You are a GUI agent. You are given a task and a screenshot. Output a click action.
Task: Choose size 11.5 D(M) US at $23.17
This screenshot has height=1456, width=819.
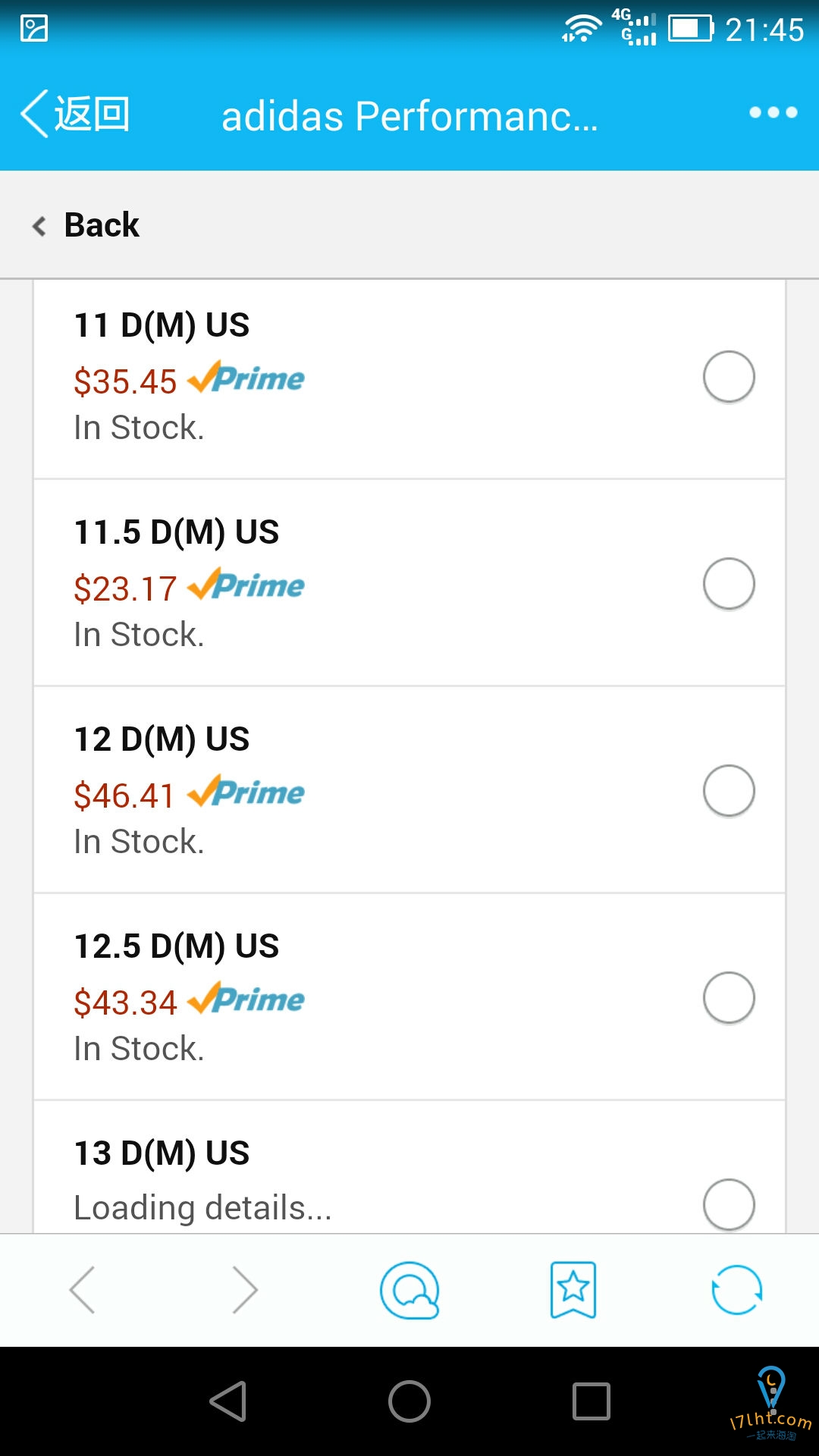point(728,583)
